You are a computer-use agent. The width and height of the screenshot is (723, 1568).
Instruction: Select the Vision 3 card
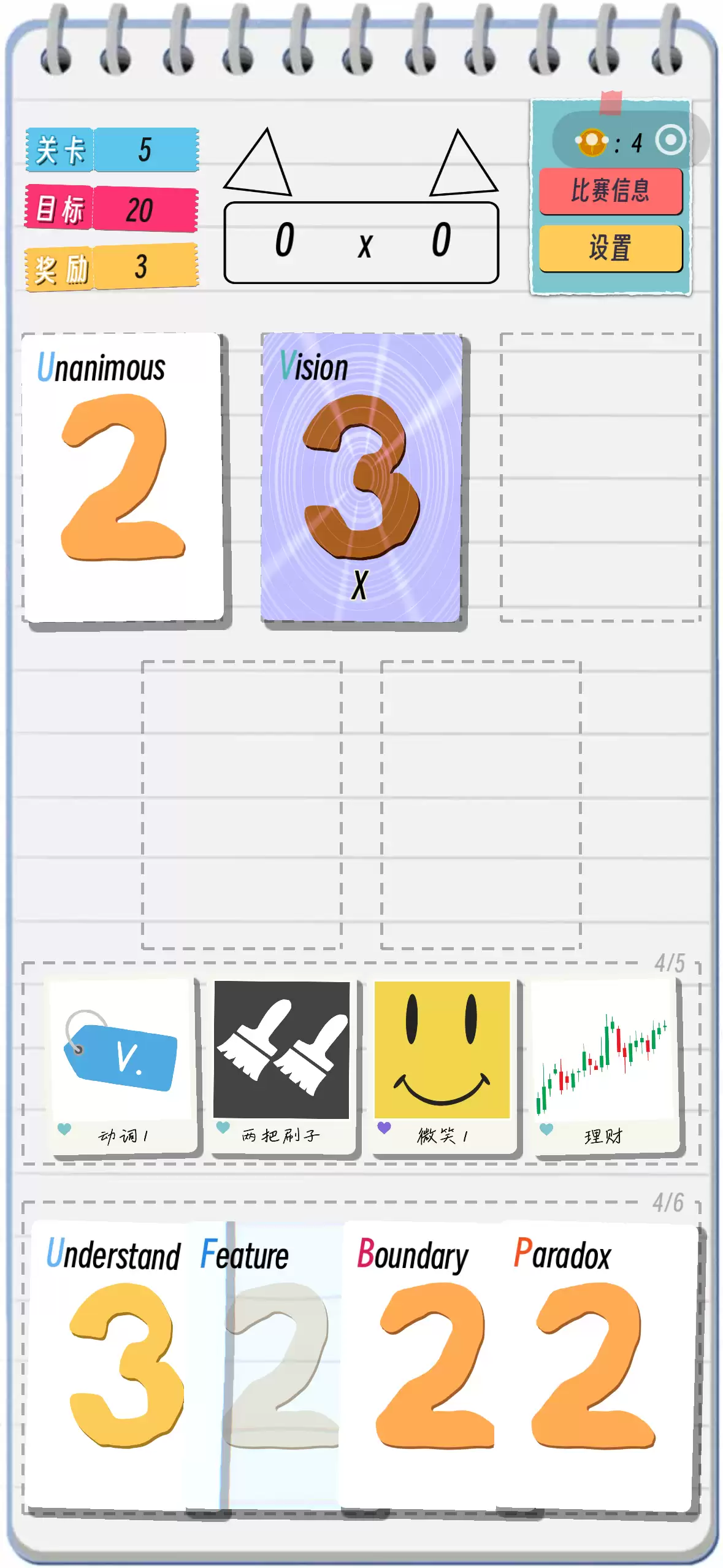pyautogui.click(x=362, y=477)
